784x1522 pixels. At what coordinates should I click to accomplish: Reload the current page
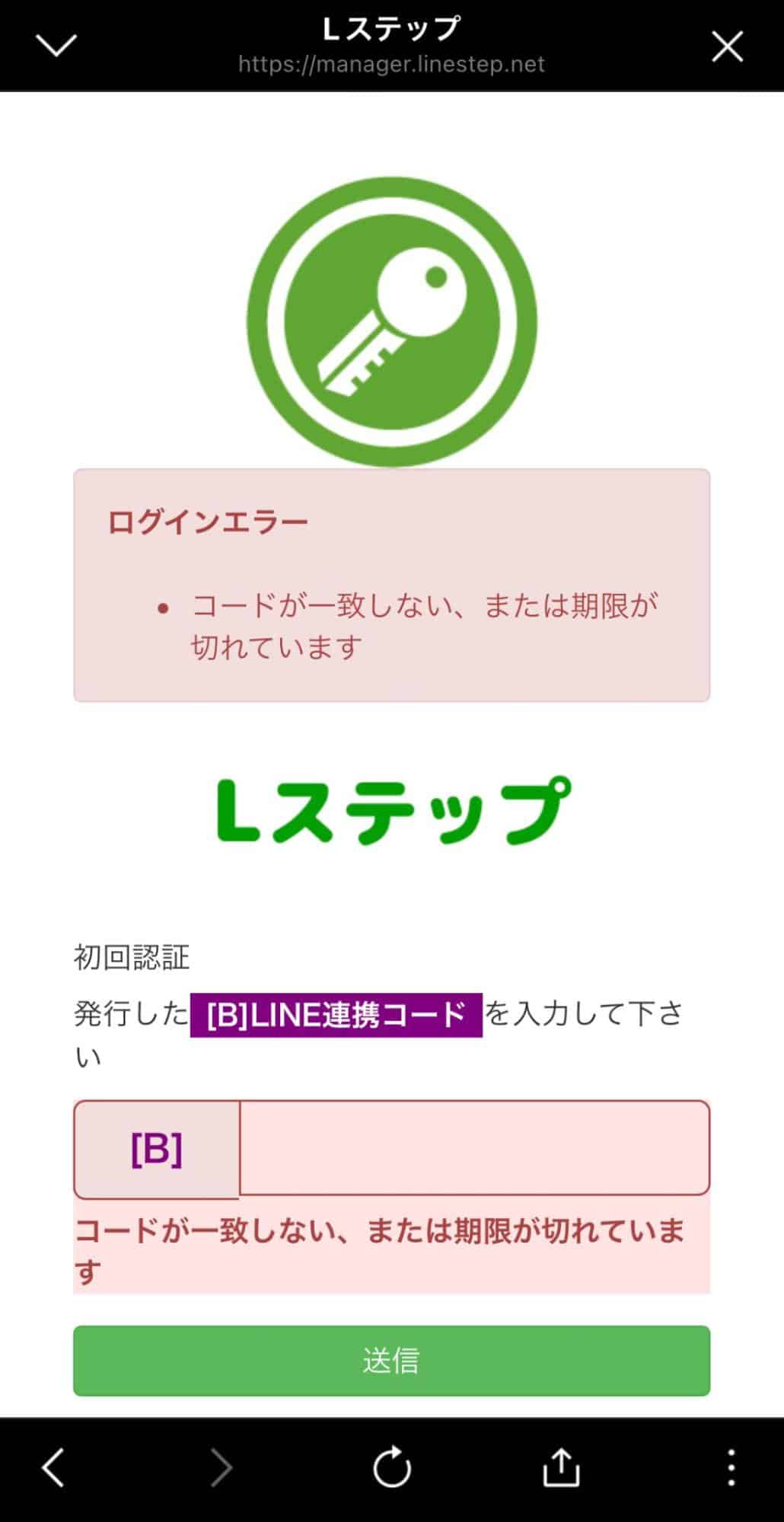392,1467
